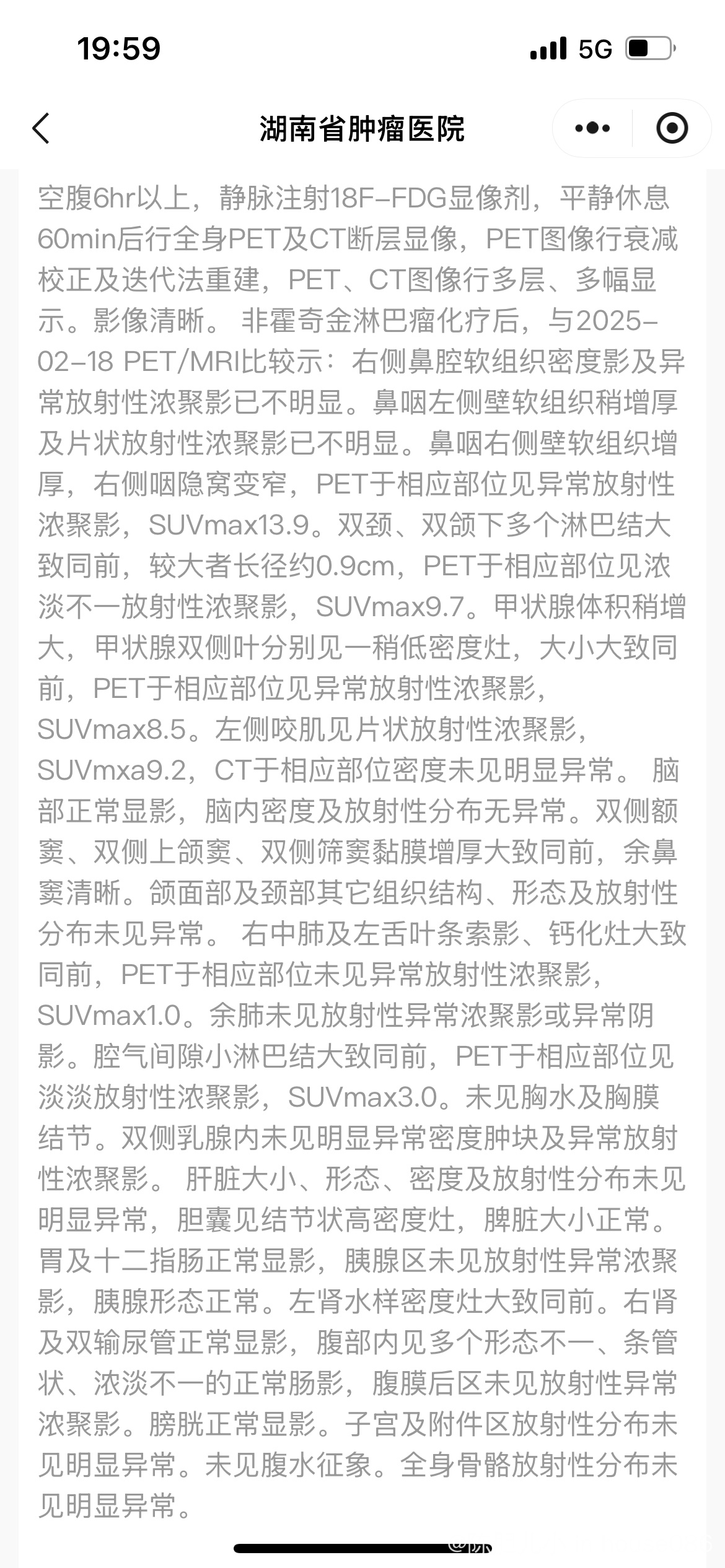Open the three-dot mini program menu

point(592,128)
